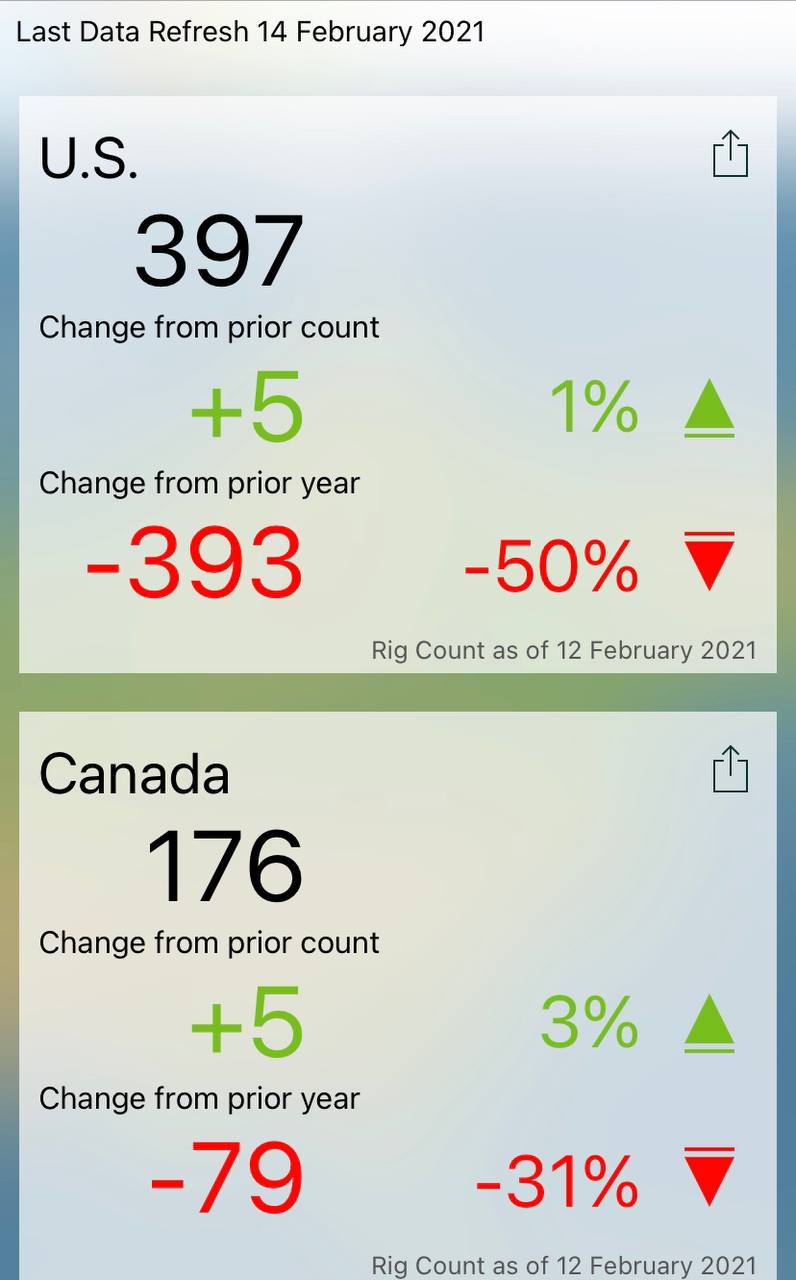Share the U.S. rig count card

click(730, 155)
